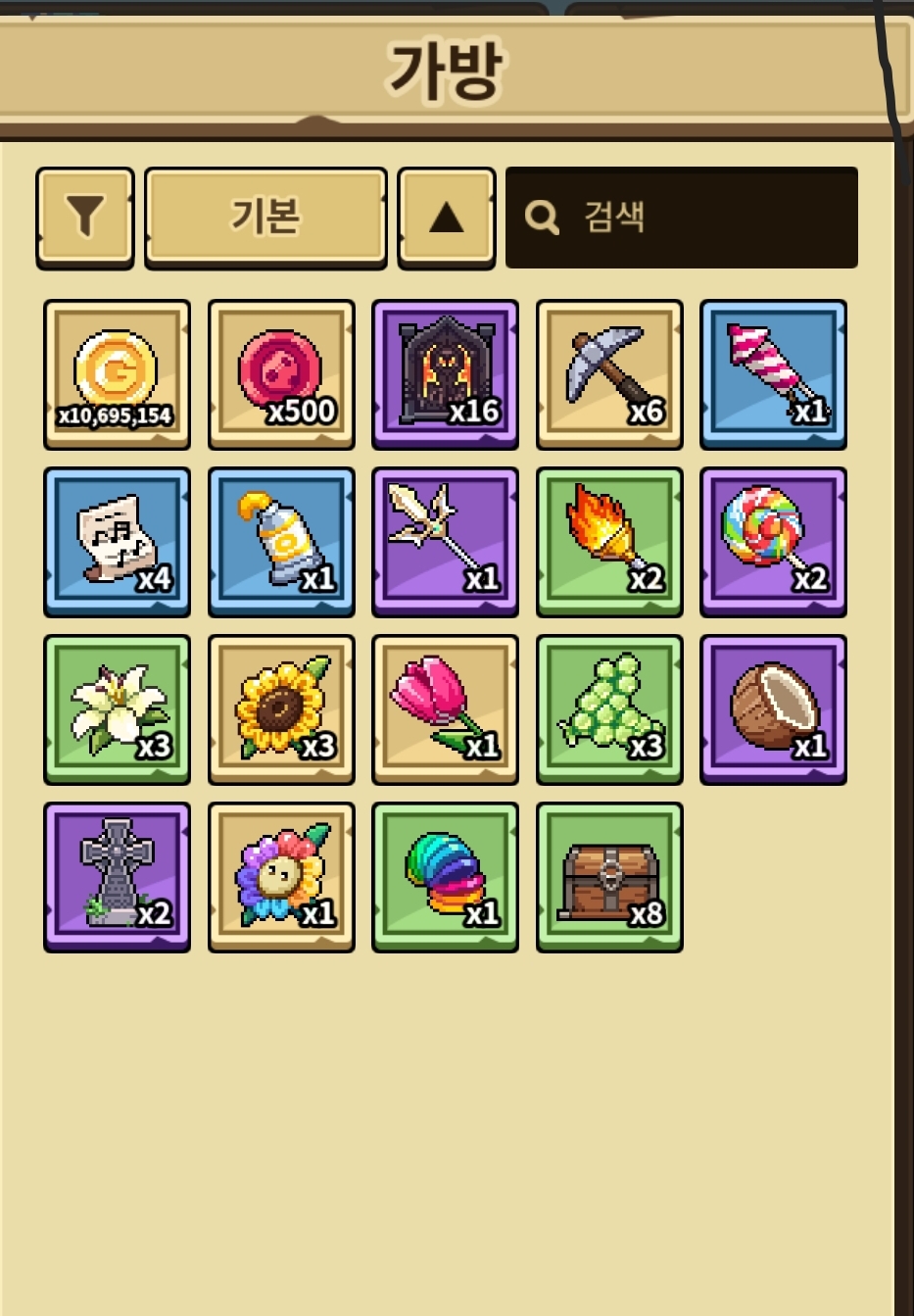Toggle sort order with the up arrow
Image resolution: width=914 pixels, height=1316 pixels.
(446, 217)
